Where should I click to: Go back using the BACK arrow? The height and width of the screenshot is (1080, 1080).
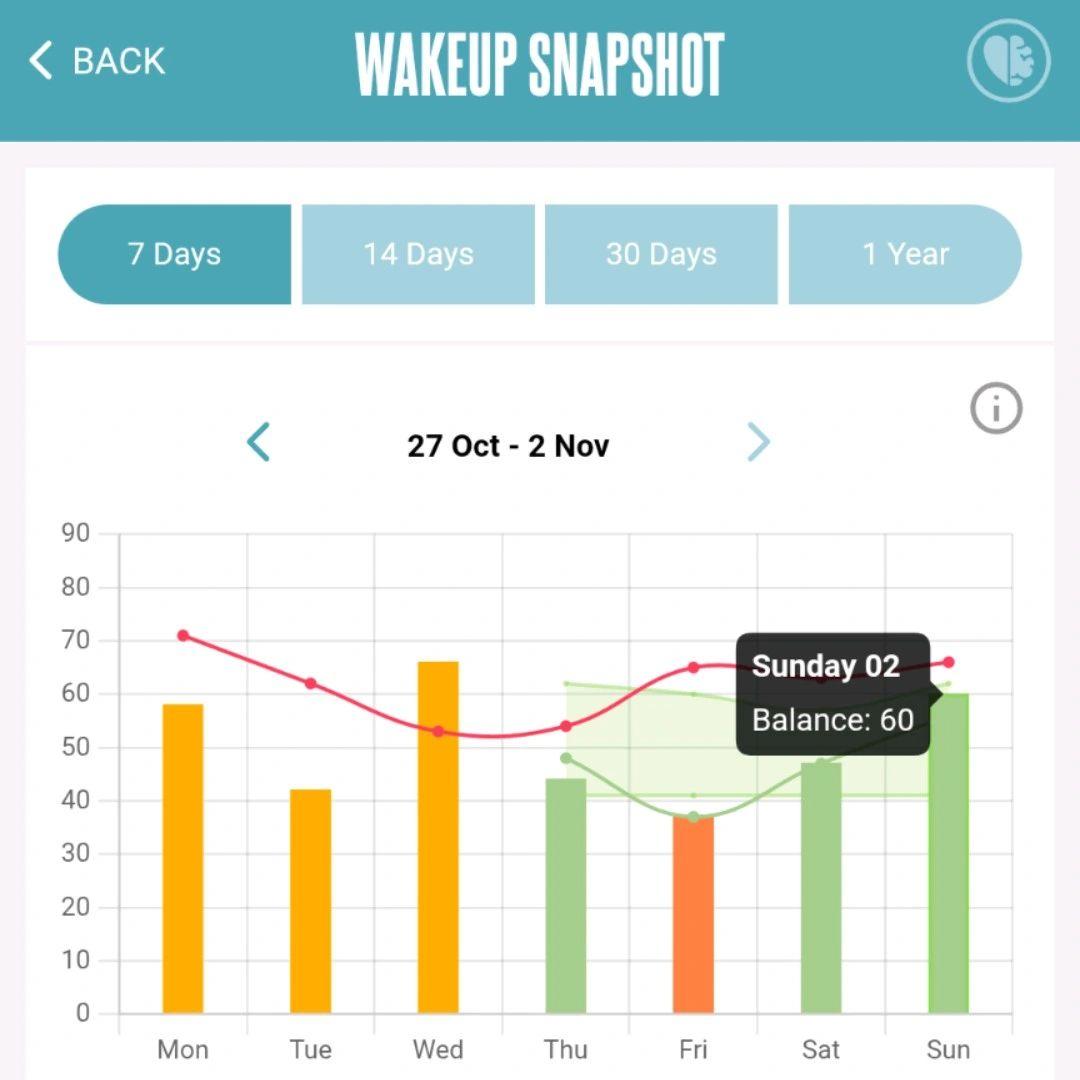click(95, 61)
